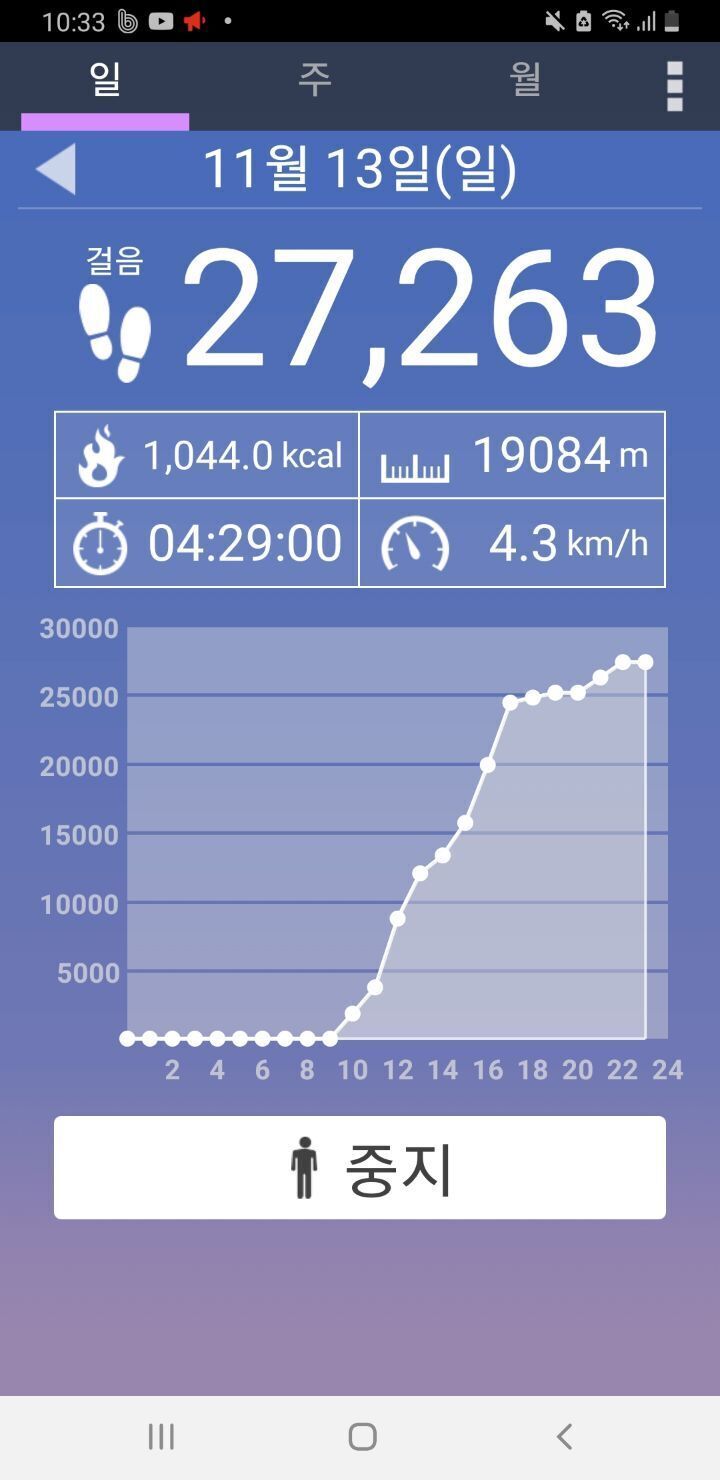Screen dimensions: 720x1480
Task: Open the three-dot overflow menu
Action: (x=675, y=86)
